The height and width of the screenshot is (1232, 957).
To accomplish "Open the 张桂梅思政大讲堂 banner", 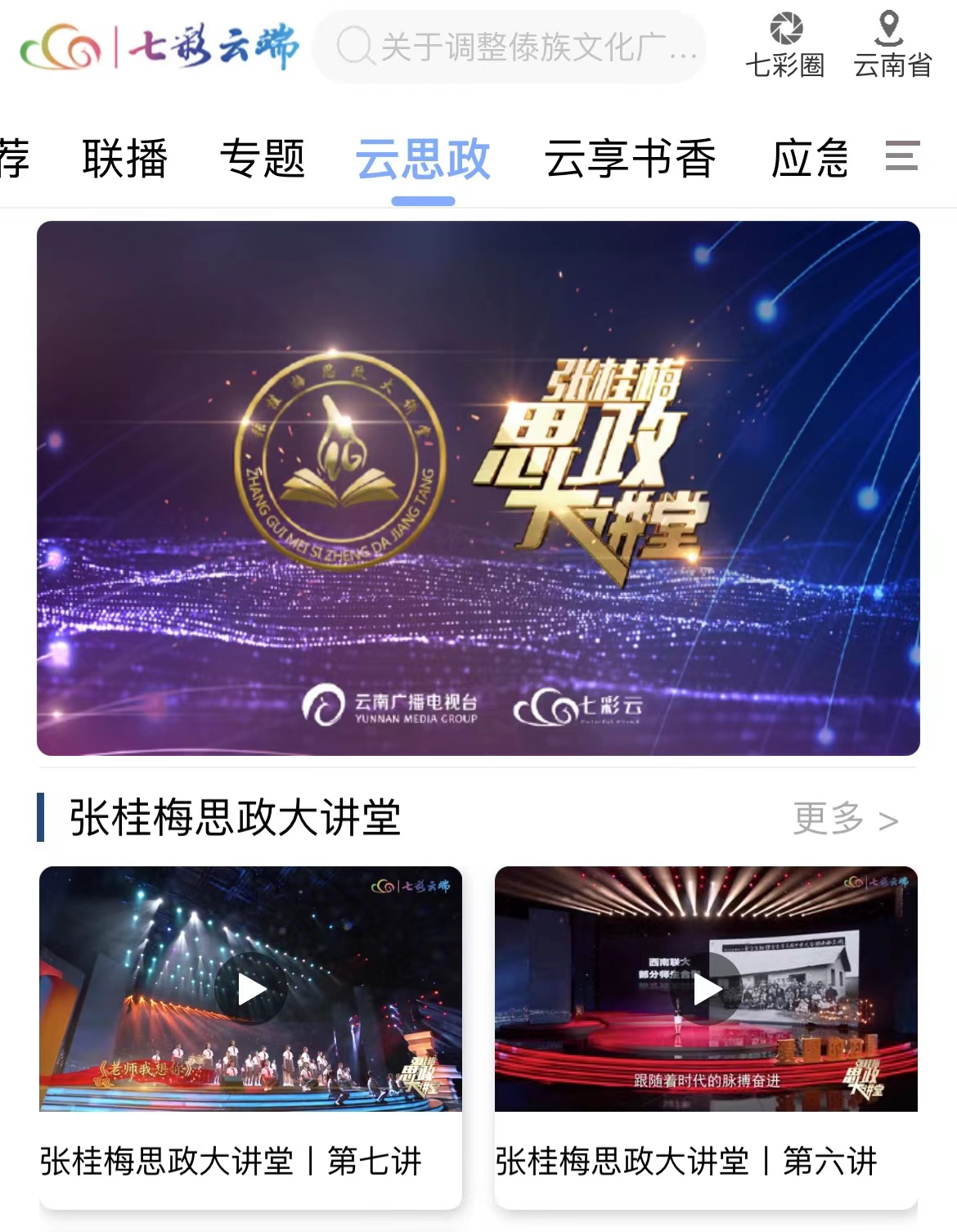I will coord(478,488).
